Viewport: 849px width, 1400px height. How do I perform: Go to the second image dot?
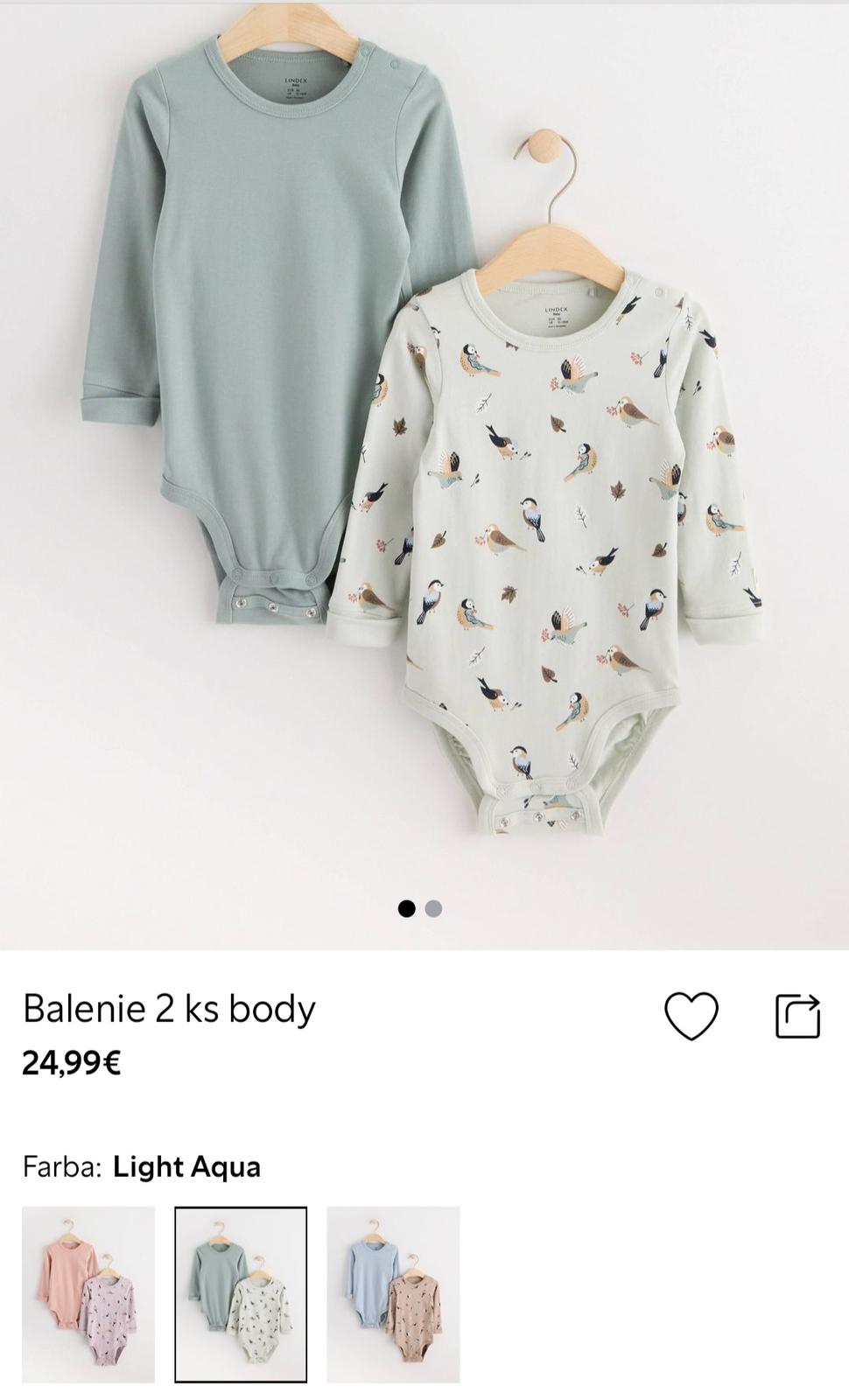[433, 908]
